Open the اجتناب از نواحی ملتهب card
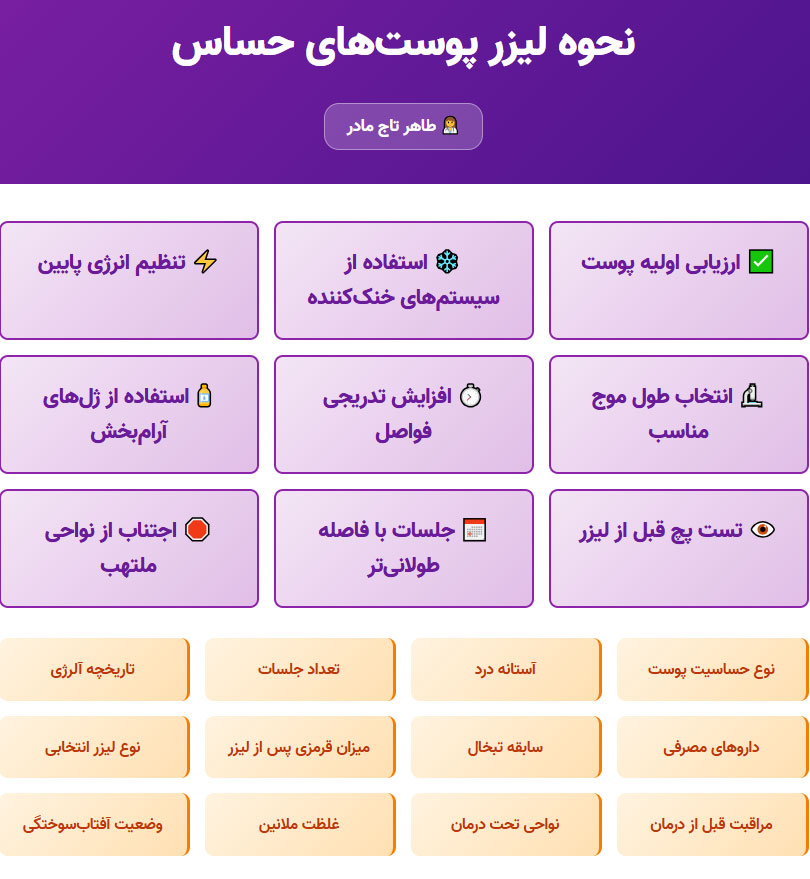 click(129, 548)
